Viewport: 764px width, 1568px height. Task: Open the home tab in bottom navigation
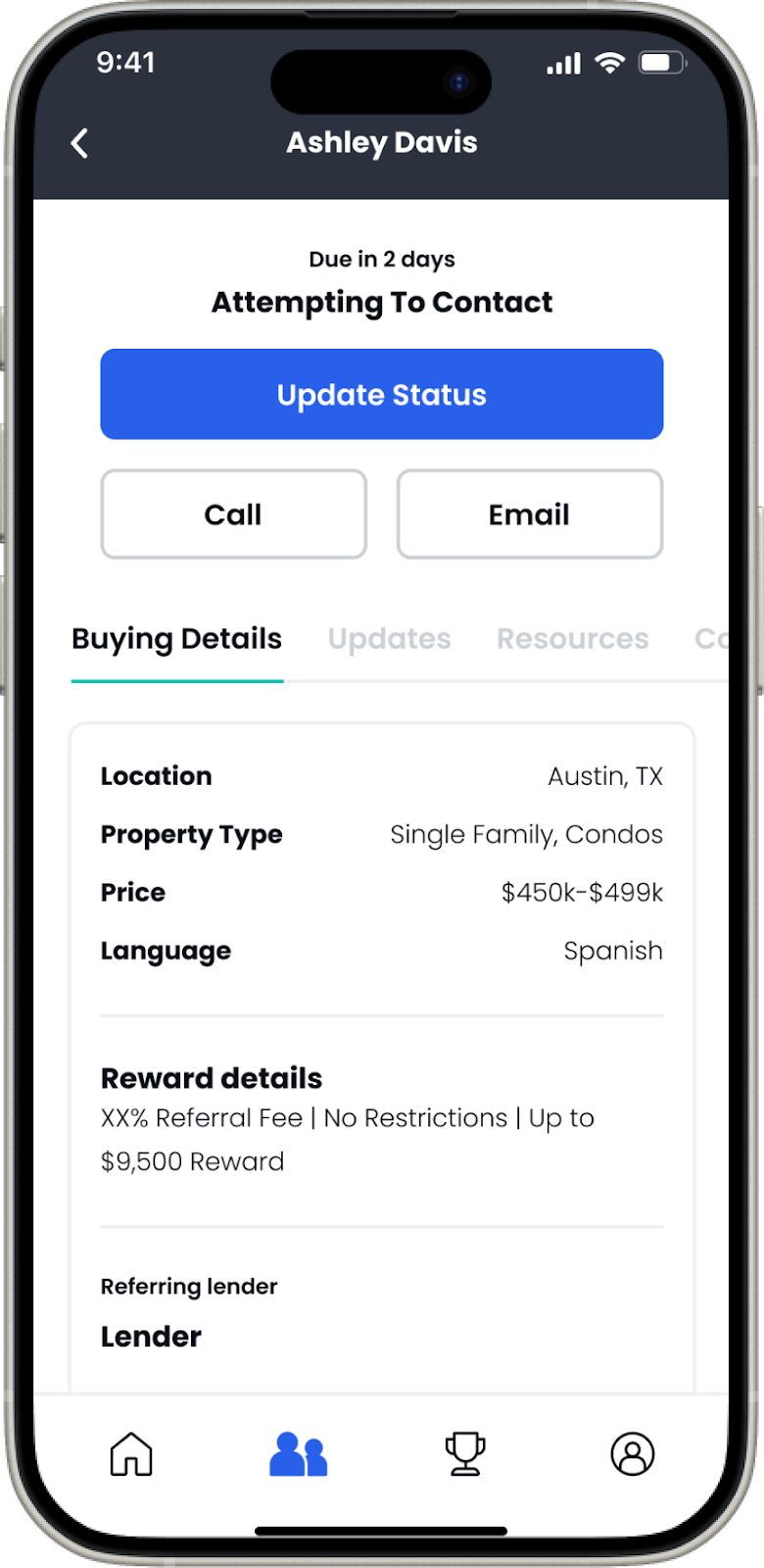[x=131, y=1453]
